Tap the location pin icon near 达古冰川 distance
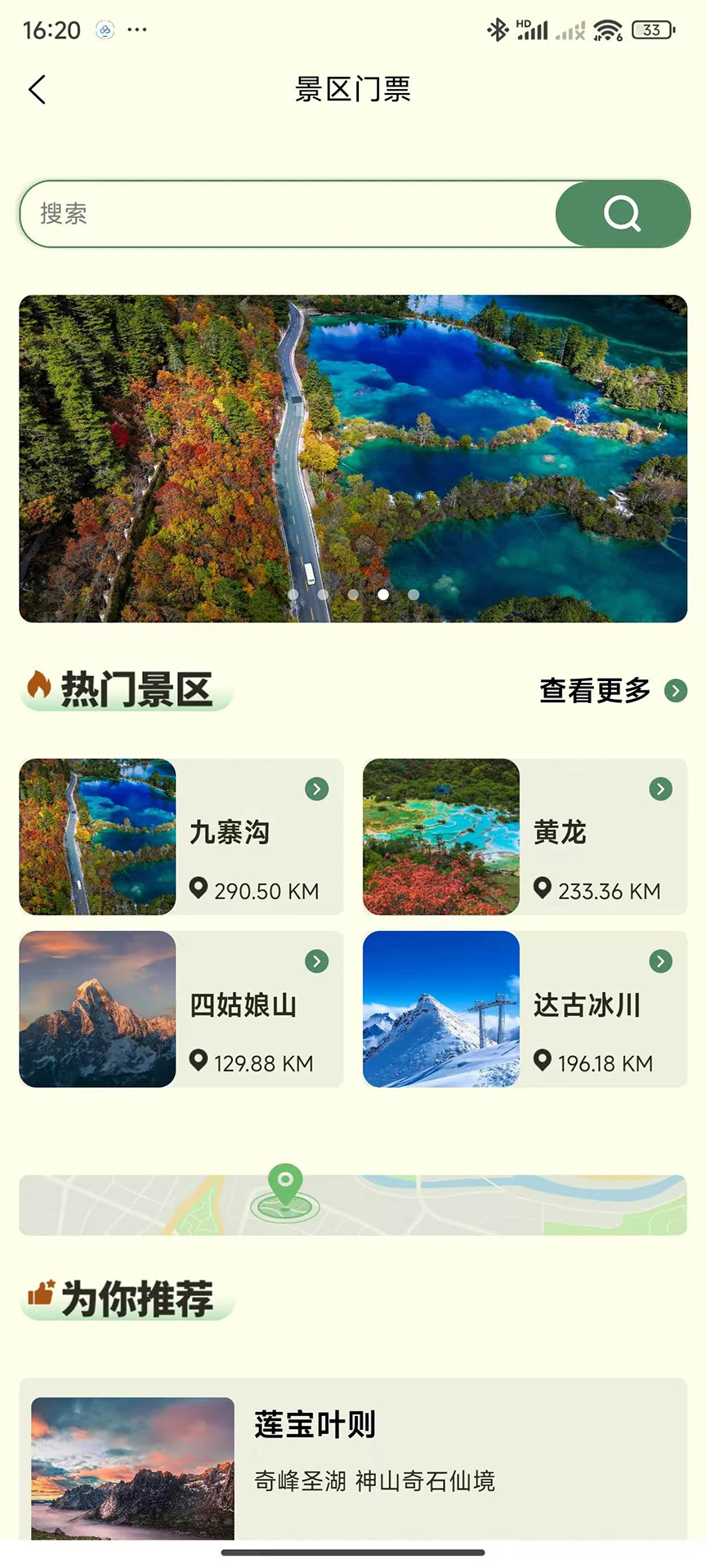 (543, 1062)
